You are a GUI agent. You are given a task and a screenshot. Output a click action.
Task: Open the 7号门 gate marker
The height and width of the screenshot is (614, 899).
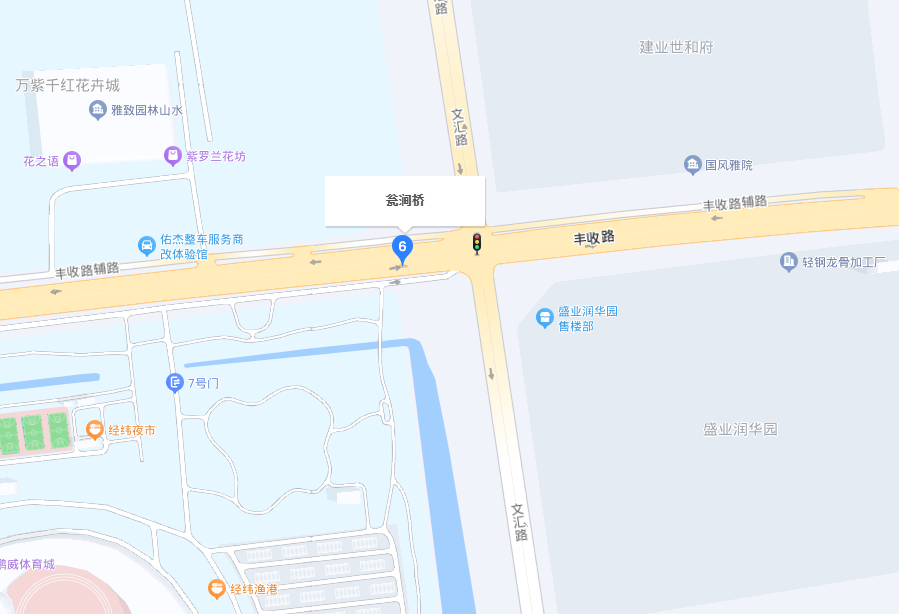tap(175, 382)
